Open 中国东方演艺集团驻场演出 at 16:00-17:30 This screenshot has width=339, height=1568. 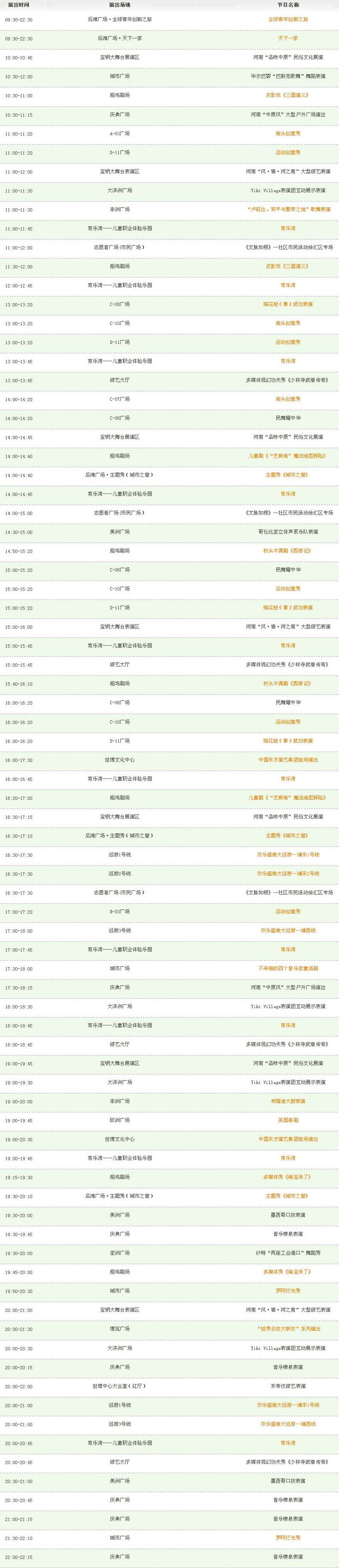pos(288,759)
